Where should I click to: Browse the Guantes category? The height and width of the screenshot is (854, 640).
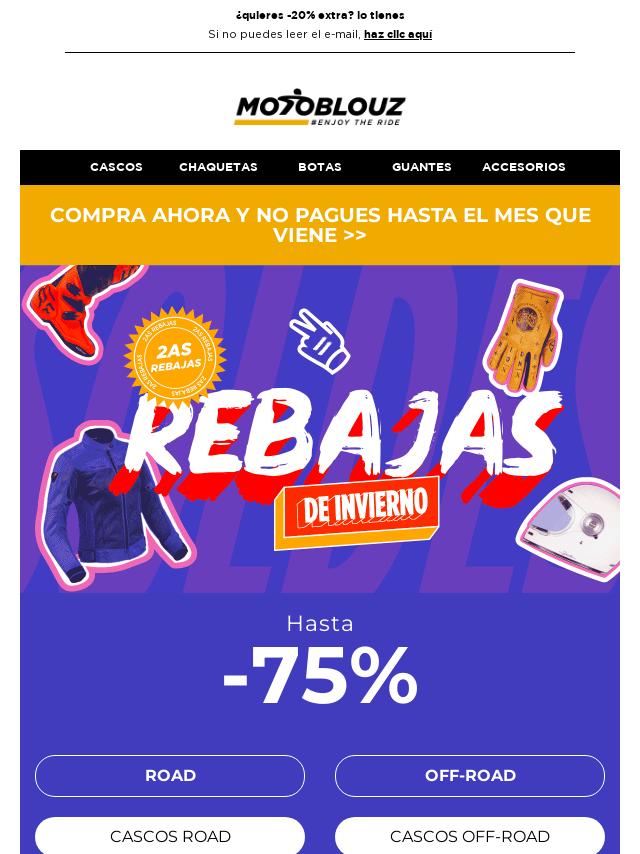click(421, 167)
